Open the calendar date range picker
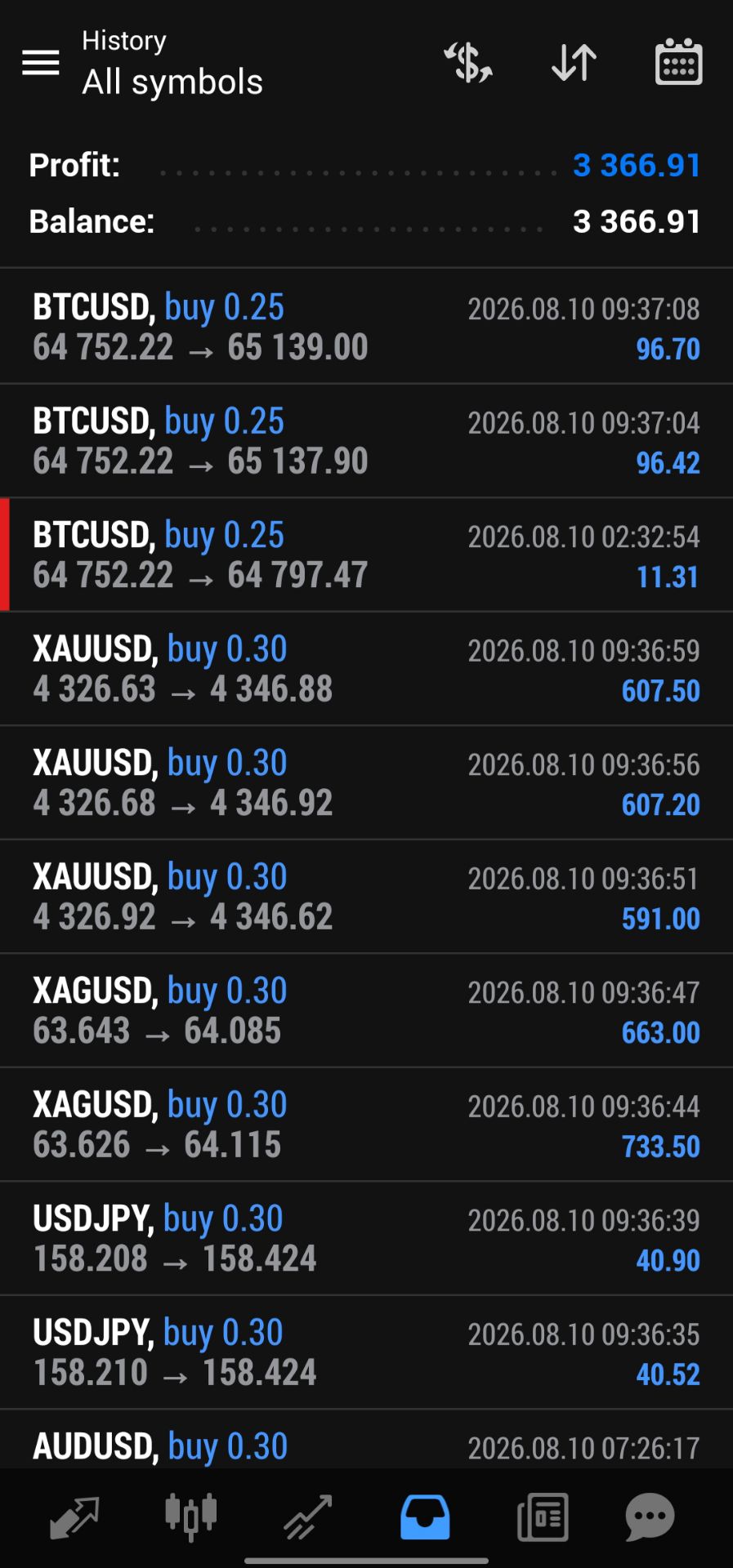The image size is (733, 1568). pos(679,62)
